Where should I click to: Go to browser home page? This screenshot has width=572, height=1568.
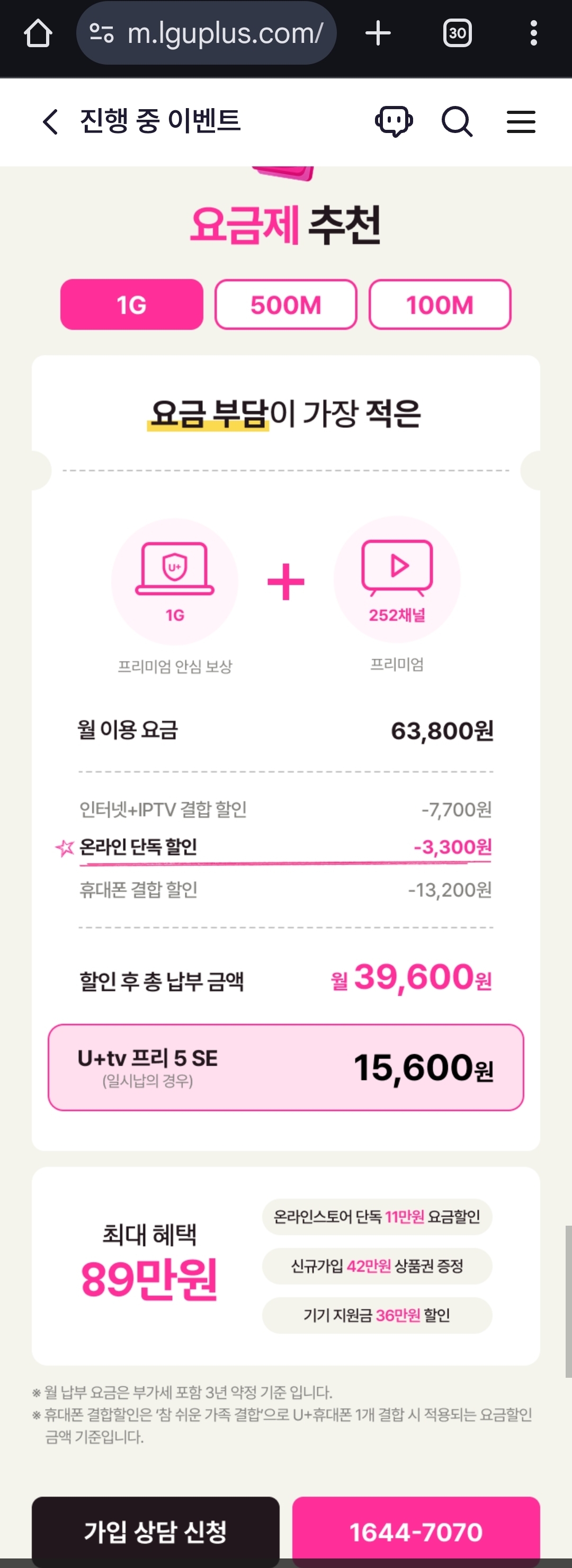[38, 33]
